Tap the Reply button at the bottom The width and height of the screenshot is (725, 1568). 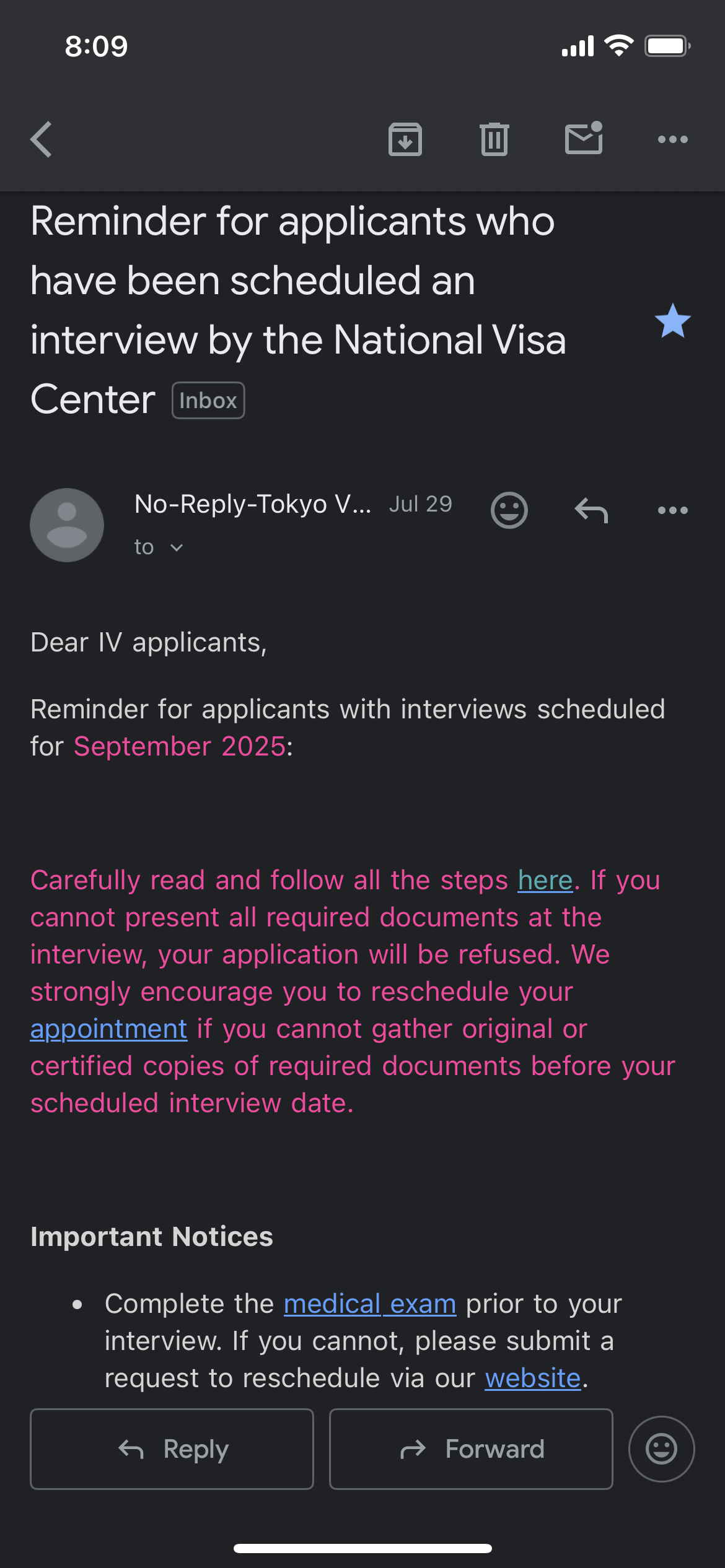click(172, 1449)
